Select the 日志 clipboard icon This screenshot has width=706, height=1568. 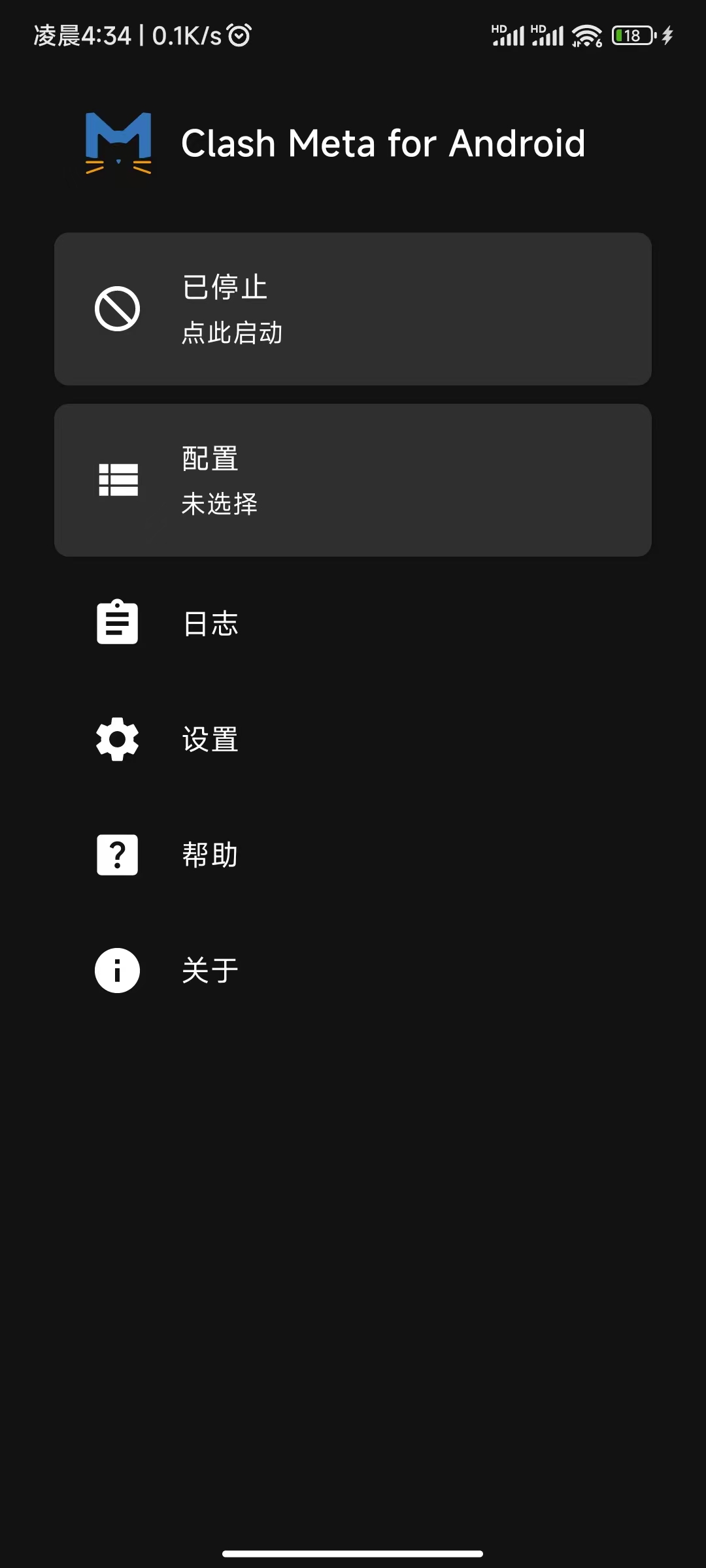coord(118,623)
